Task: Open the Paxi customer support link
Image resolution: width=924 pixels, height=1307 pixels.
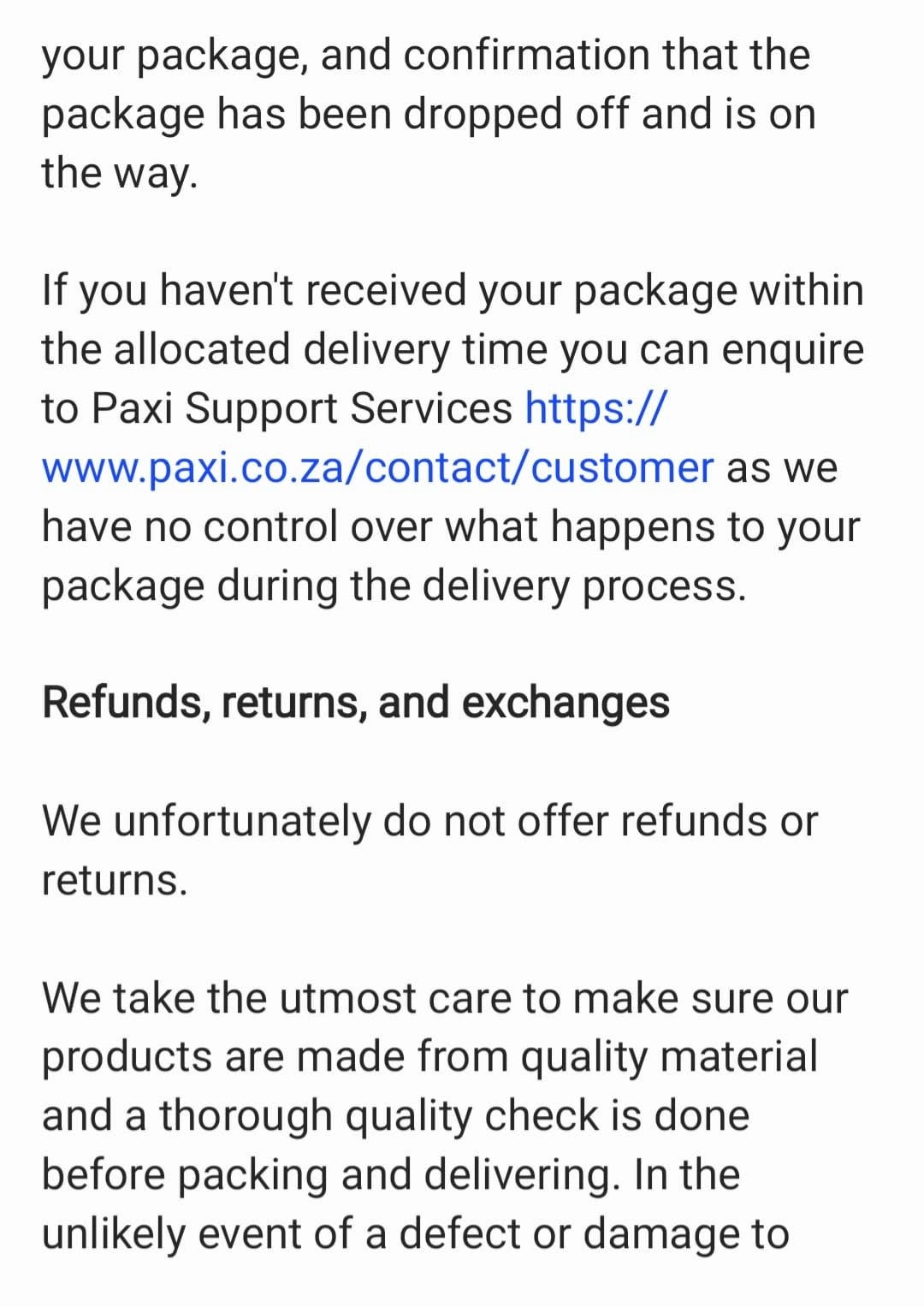Action: [x=376, y=467]
